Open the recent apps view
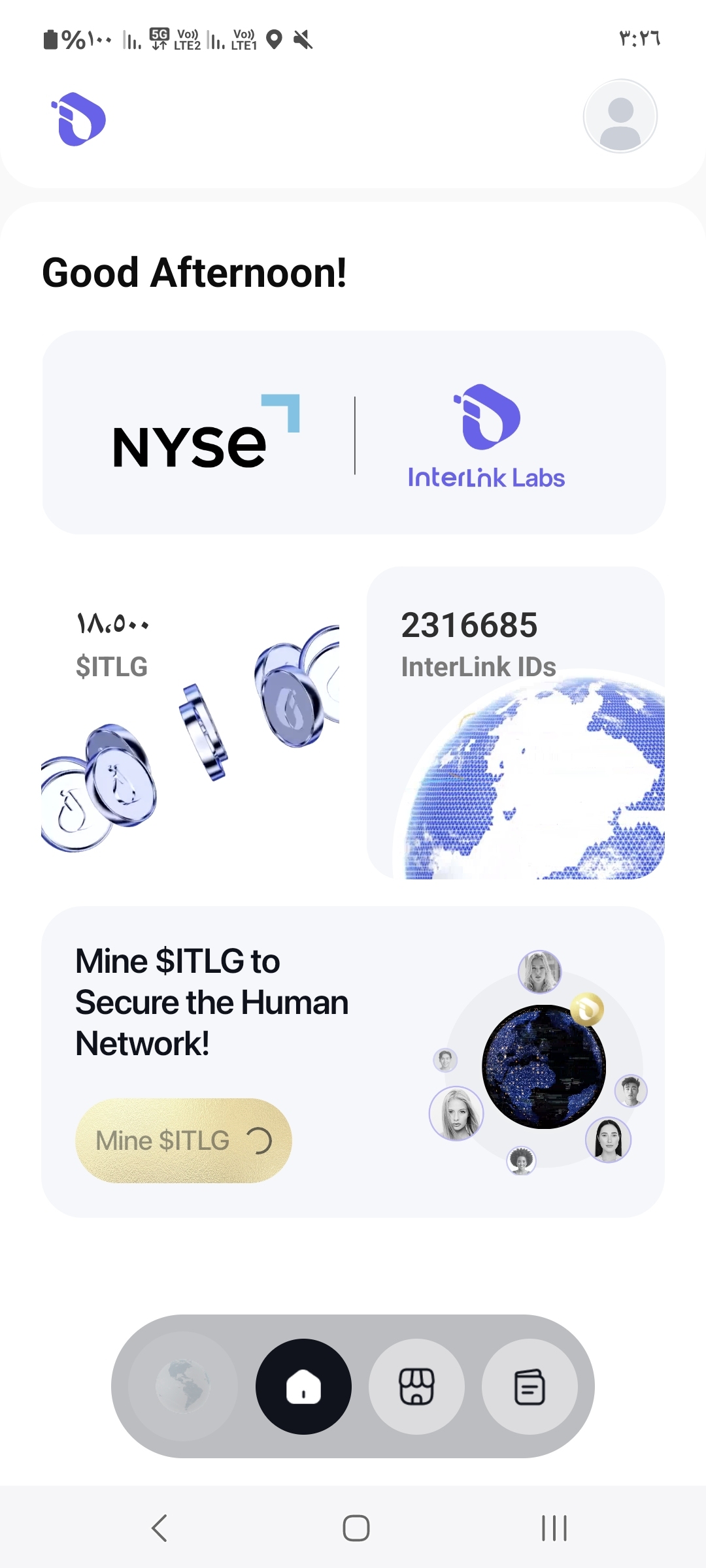This screenshot has width=706, height=1568. click(554, 1528)
